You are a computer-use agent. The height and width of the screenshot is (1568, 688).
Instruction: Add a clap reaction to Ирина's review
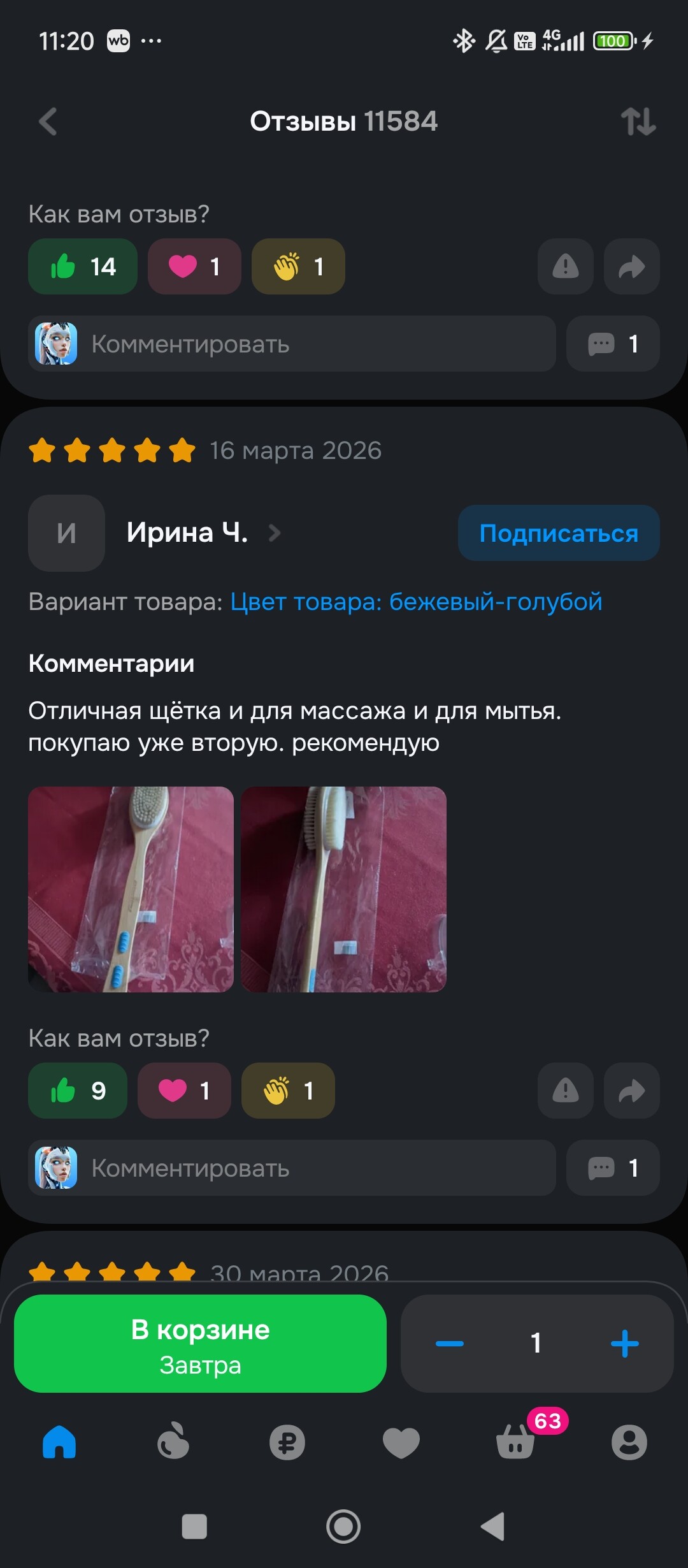click(x=288, y=1091)
